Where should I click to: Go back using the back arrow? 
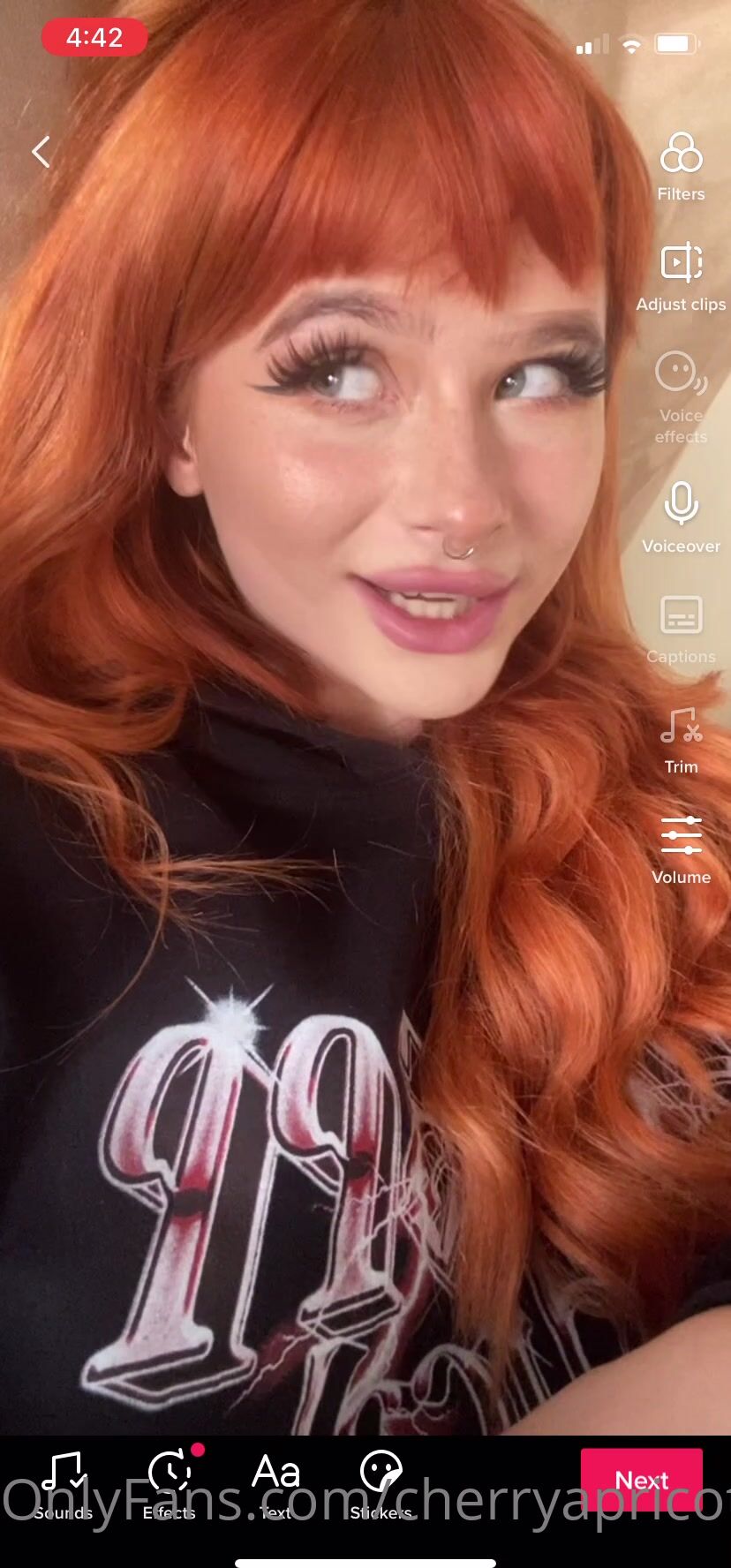[41, 152]
